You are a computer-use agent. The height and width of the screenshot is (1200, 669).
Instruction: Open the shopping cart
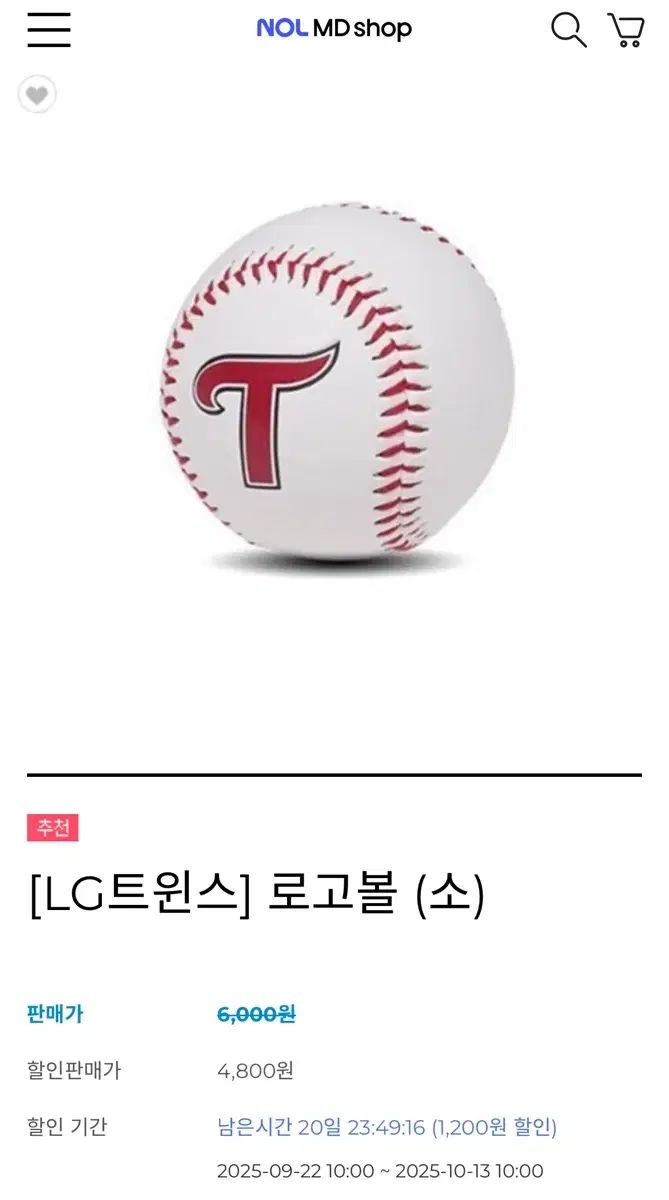(626, 30)
